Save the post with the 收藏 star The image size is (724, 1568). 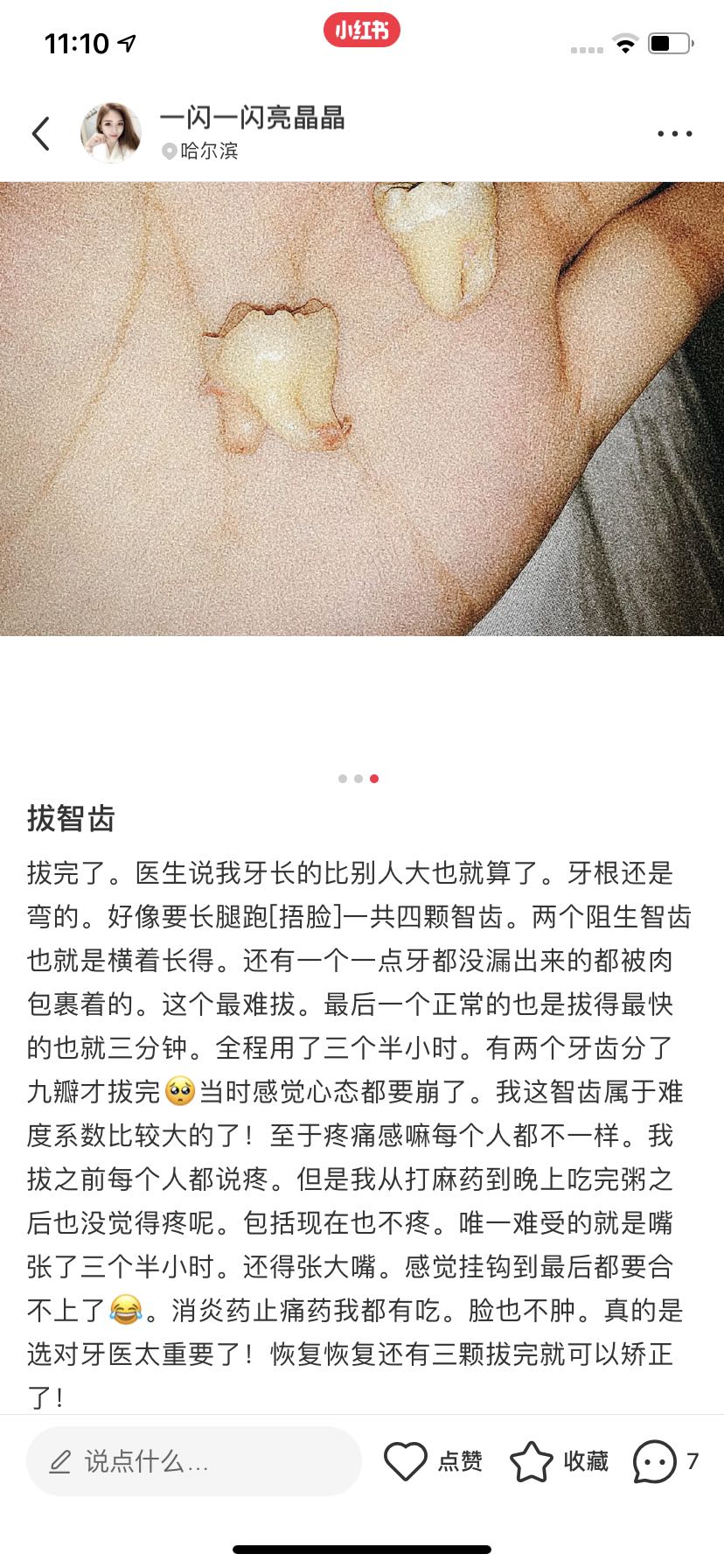[532, 1460]
